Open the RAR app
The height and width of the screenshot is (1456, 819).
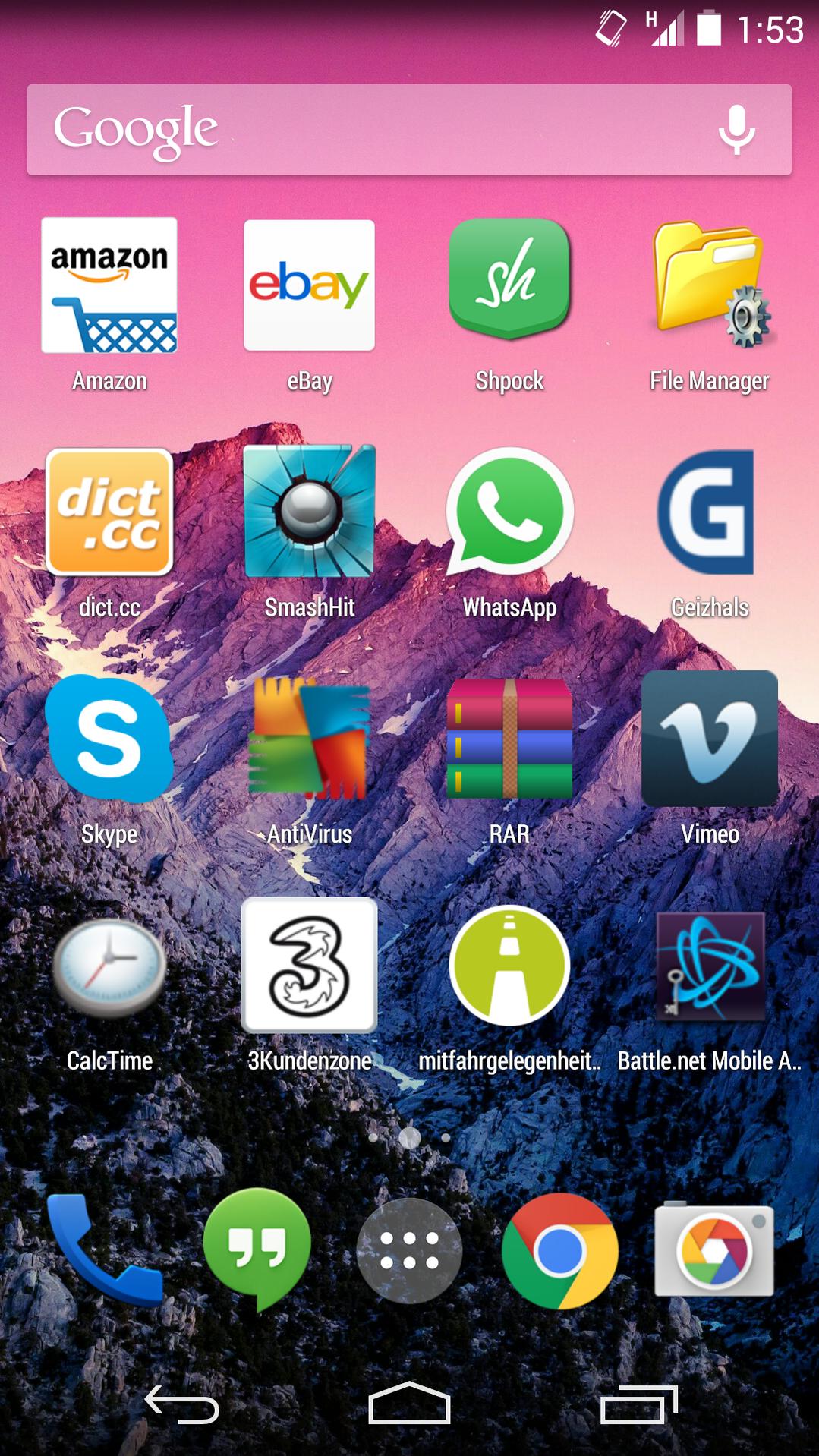click(509, 739)
